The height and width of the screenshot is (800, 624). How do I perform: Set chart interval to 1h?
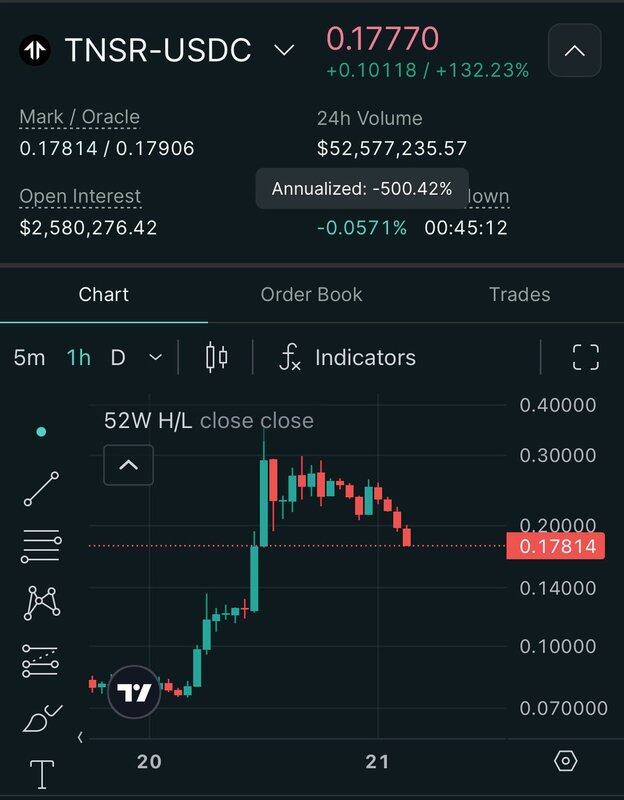coord(78,357)
